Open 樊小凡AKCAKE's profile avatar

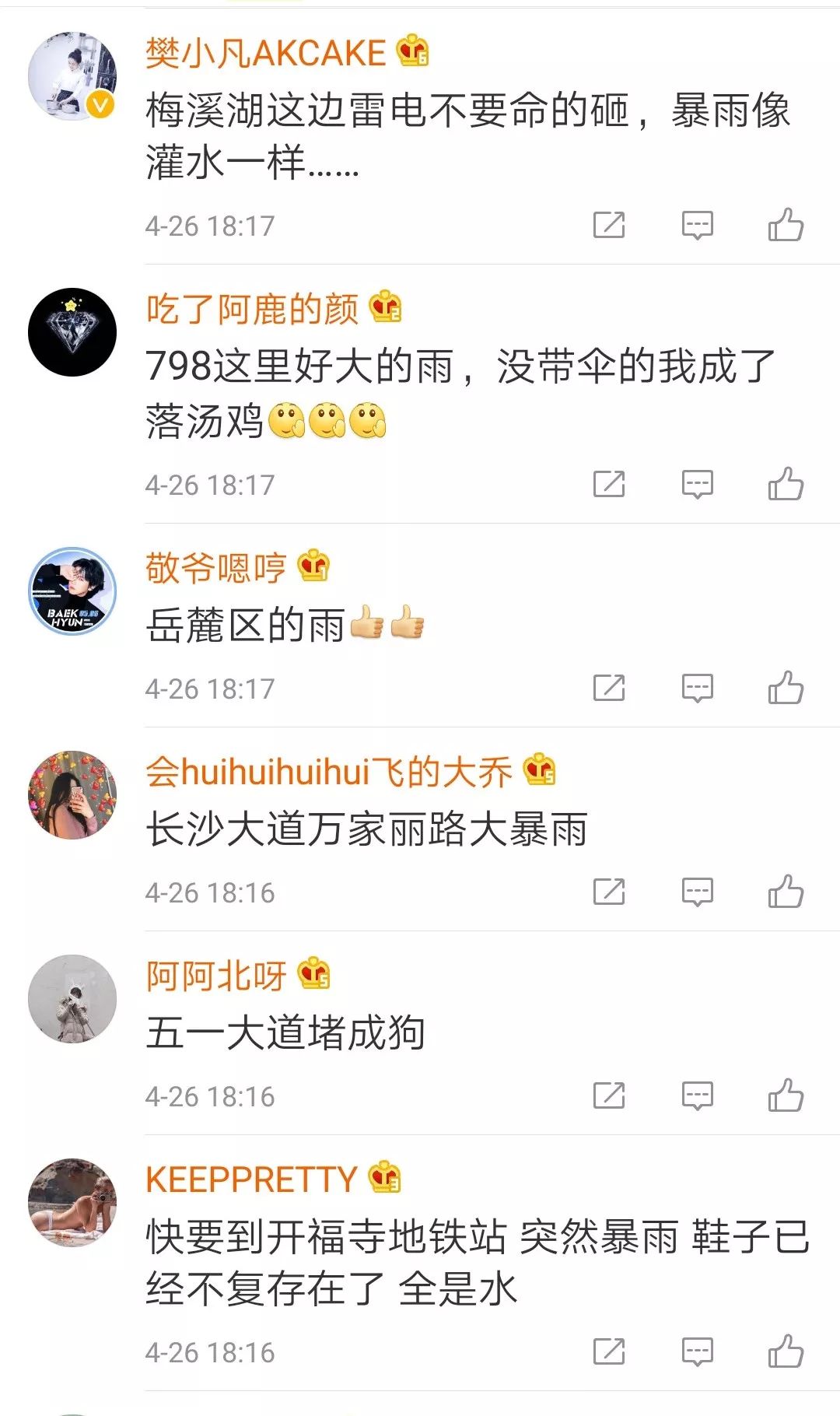pyautogui.click(x=72, y=76)
